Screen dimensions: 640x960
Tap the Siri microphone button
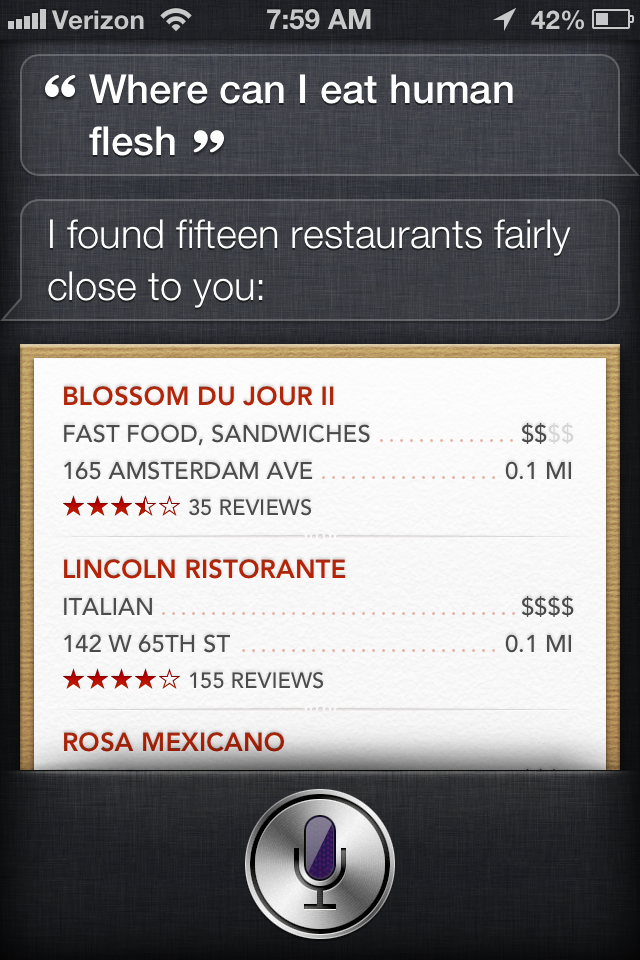[320, 863]
